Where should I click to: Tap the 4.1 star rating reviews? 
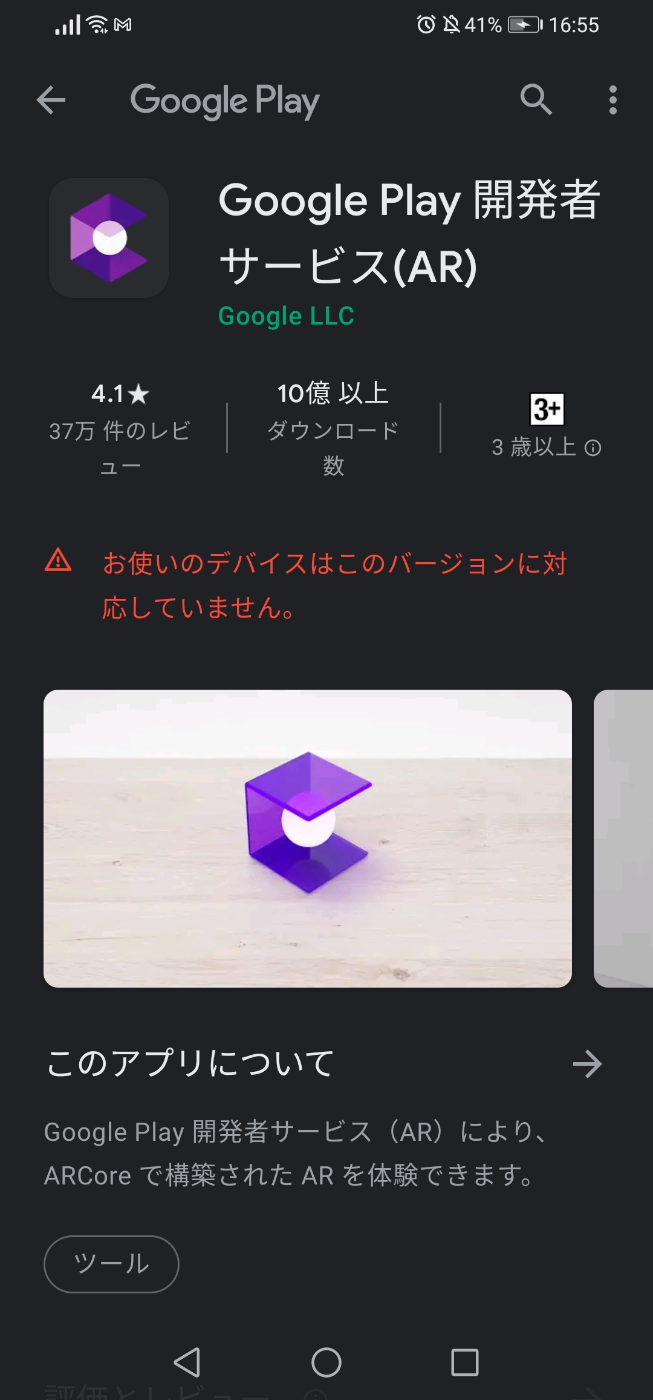(x=120, y=428)
